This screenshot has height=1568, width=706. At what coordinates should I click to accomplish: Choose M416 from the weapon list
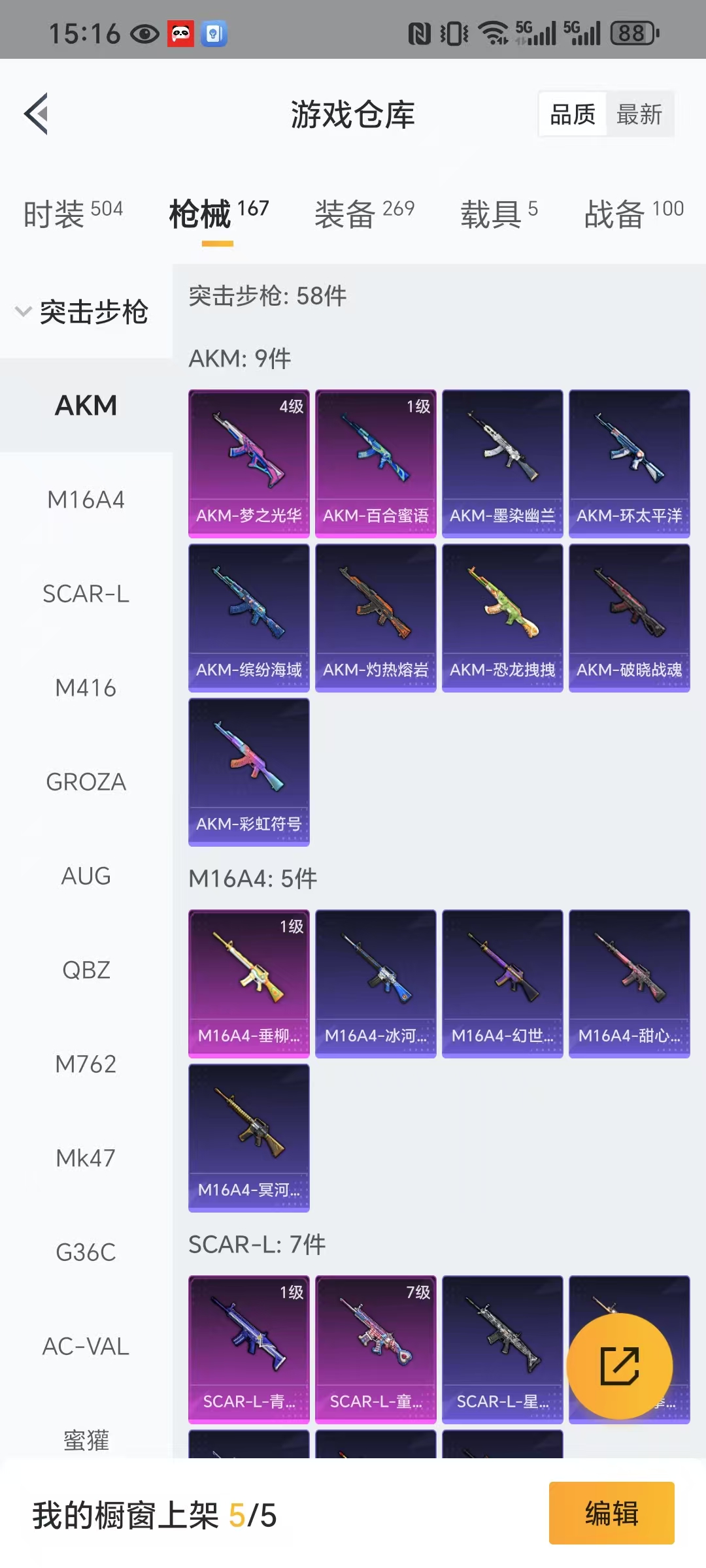click(86, 688)
